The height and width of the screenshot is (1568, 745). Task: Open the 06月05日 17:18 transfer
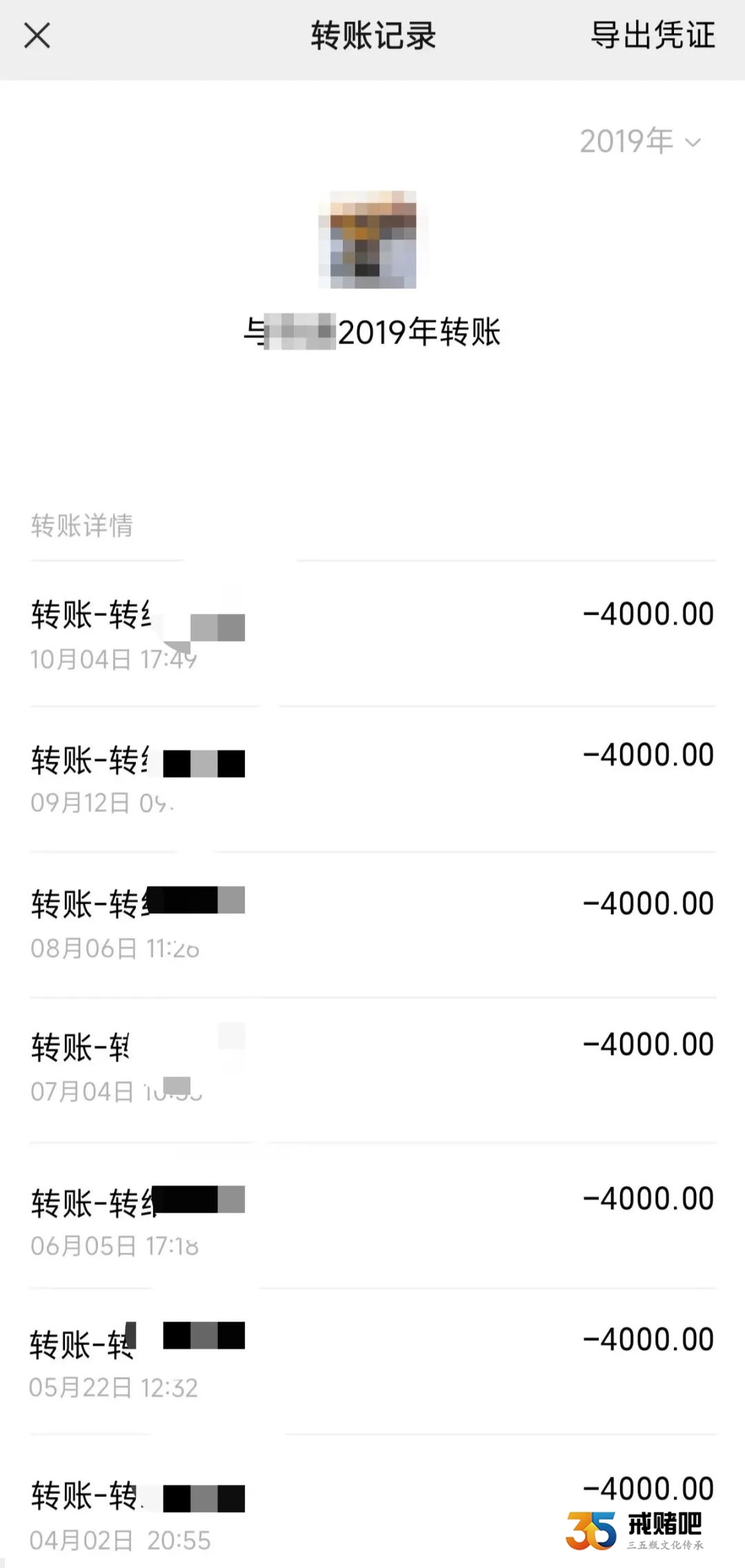(372, 1216)
